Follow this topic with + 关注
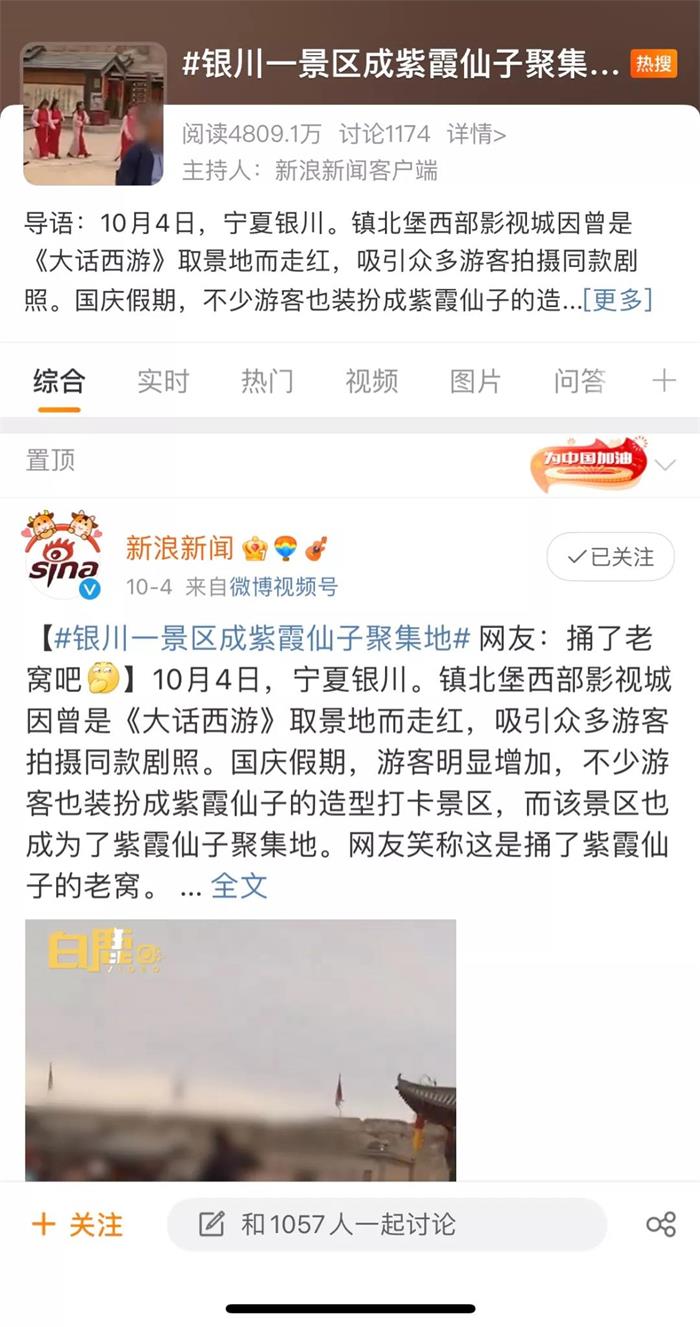 pyautogui.click(x=78, y=1225)
